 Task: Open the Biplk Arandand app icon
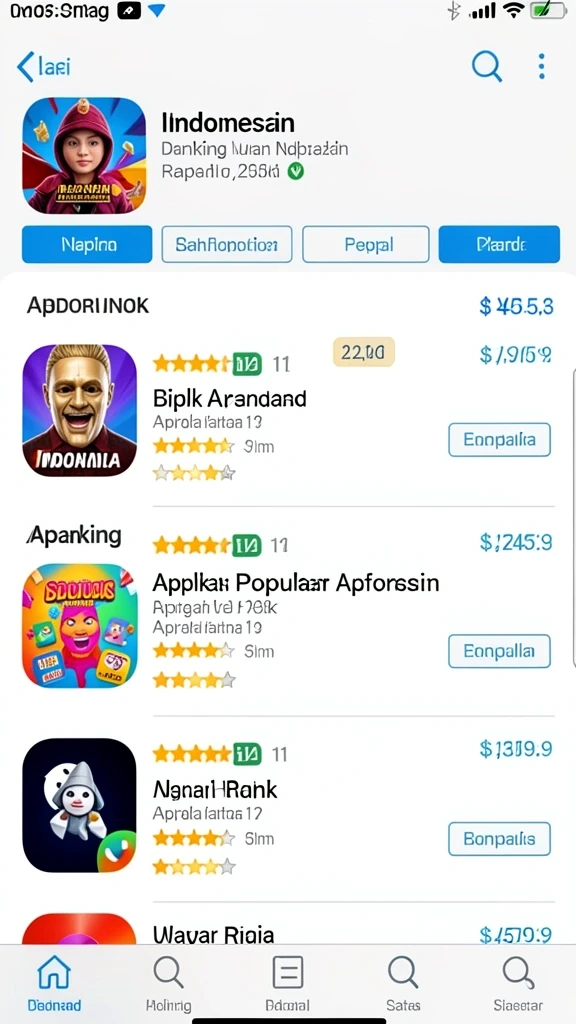pos(80,410)
